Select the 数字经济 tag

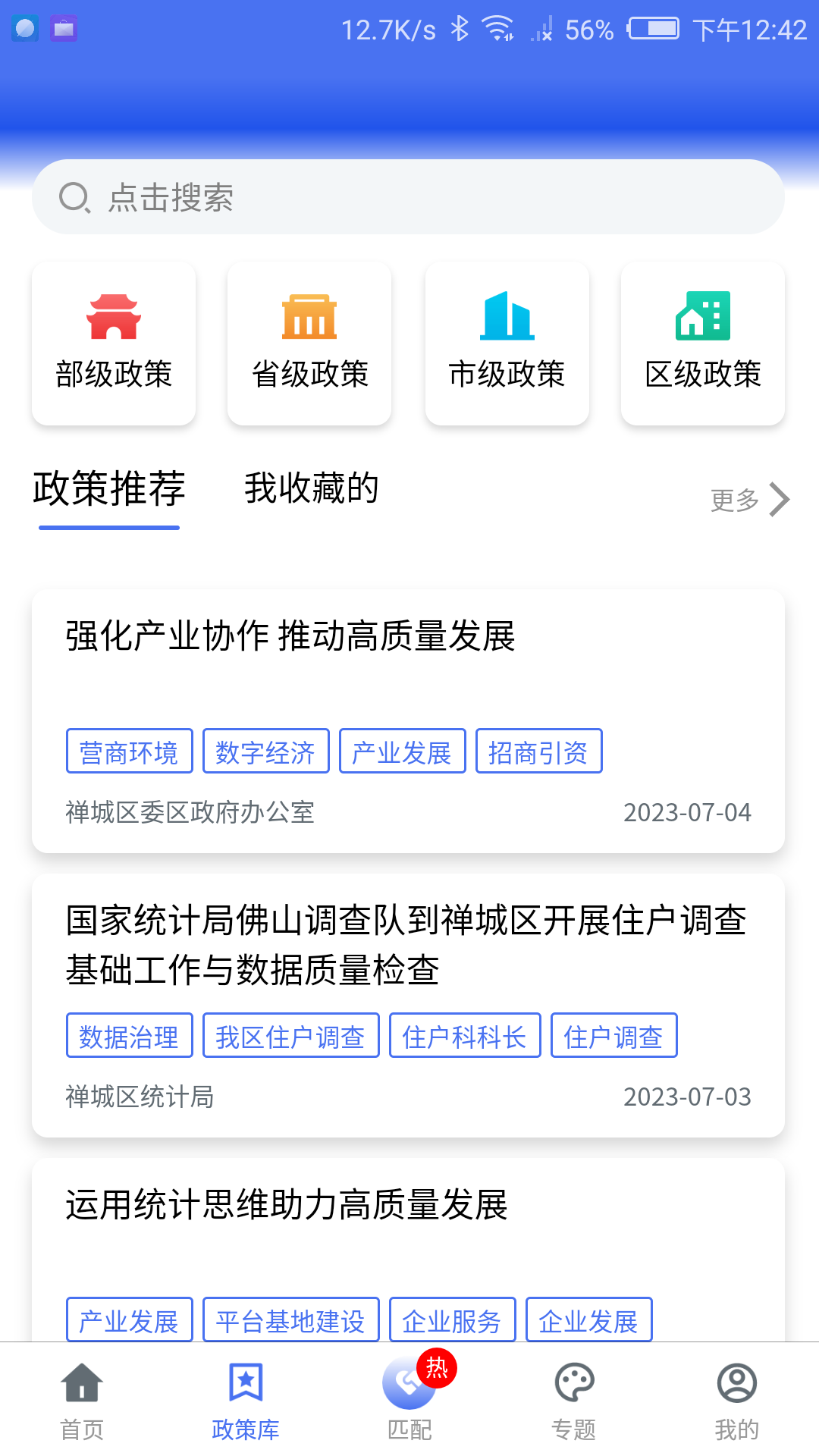click(266, 751)
